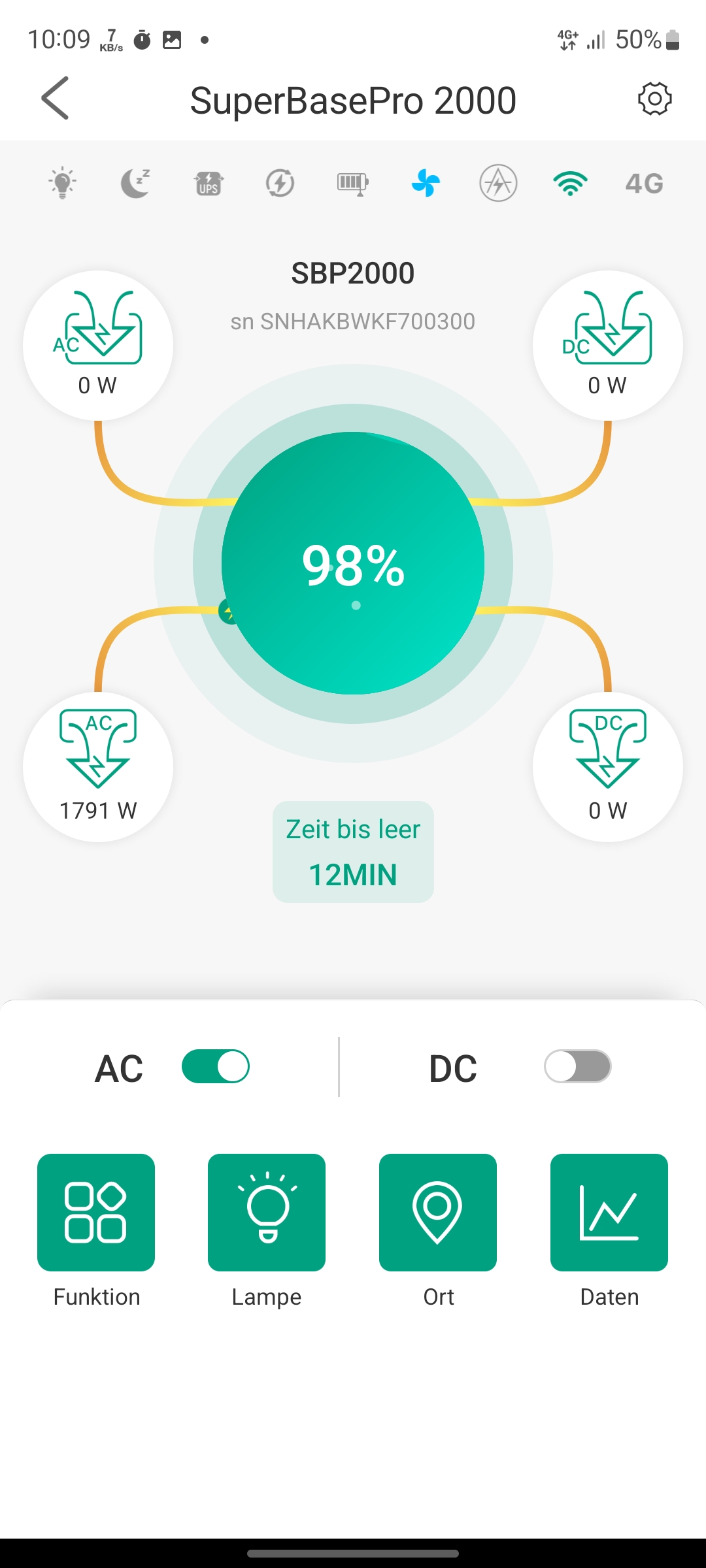This screenshot has height=1568, width=706.
Task: Open the Daten statistics
Action: (609, 1213)
